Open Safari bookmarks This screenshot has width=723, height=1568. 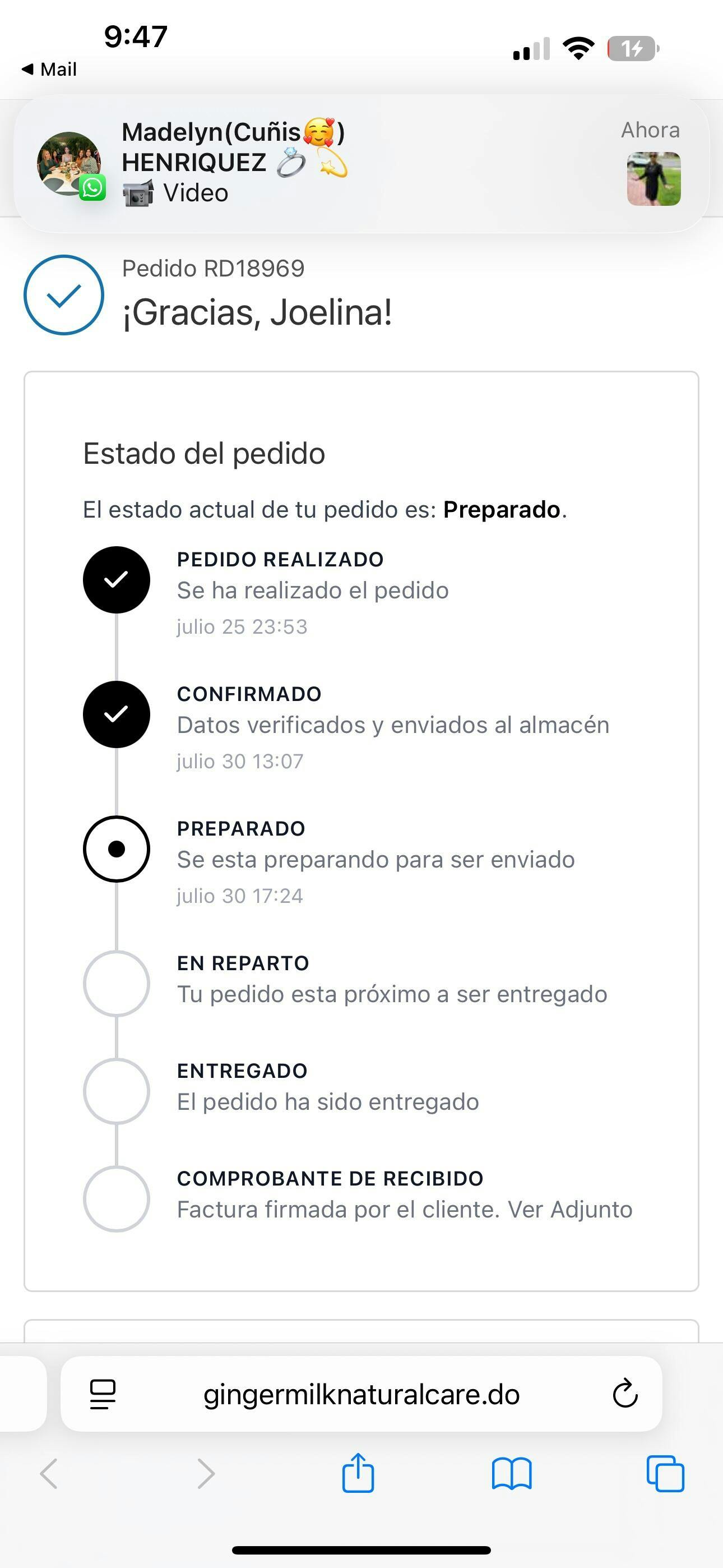click(x=512, y=1474)
